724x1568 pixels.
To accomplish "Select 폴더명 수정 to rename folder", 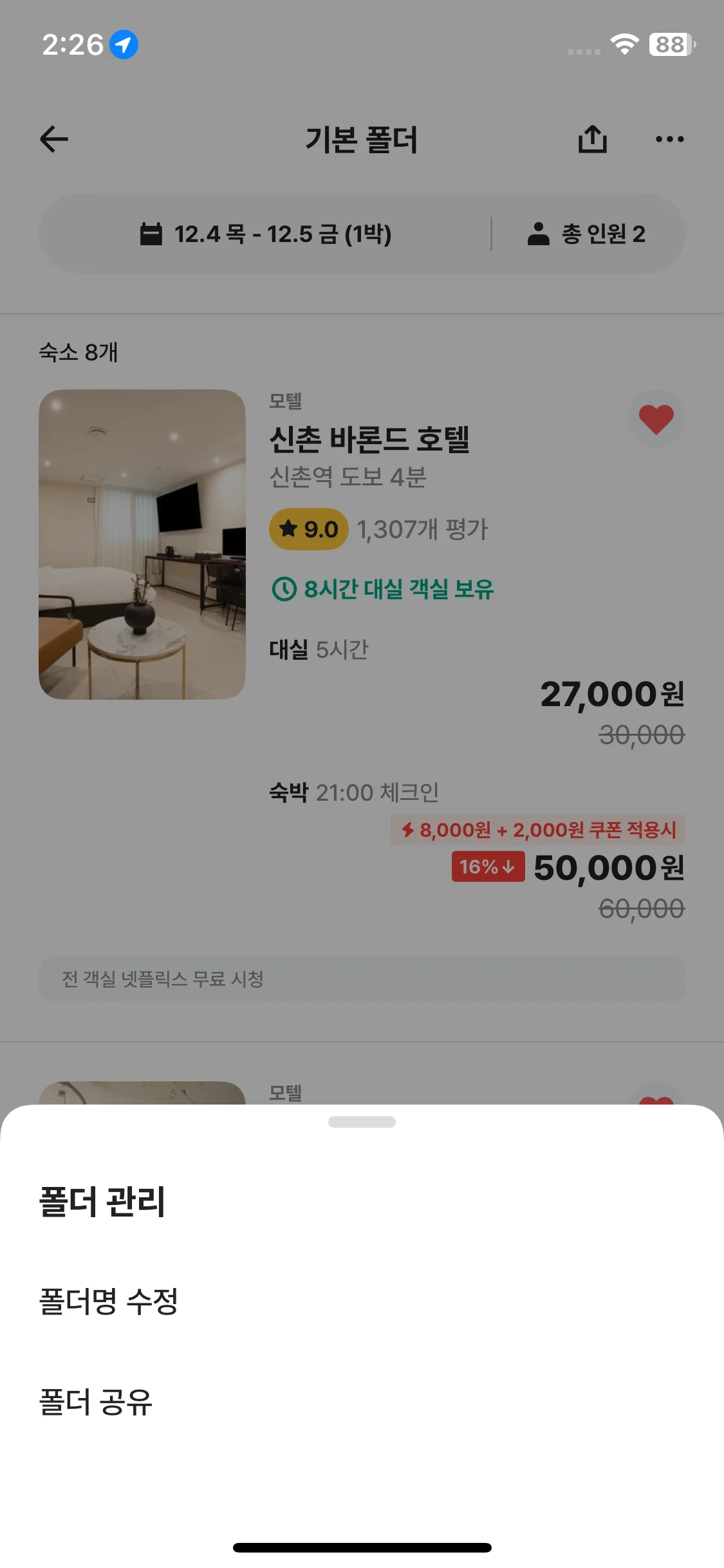I will [x=109, y=1301].
